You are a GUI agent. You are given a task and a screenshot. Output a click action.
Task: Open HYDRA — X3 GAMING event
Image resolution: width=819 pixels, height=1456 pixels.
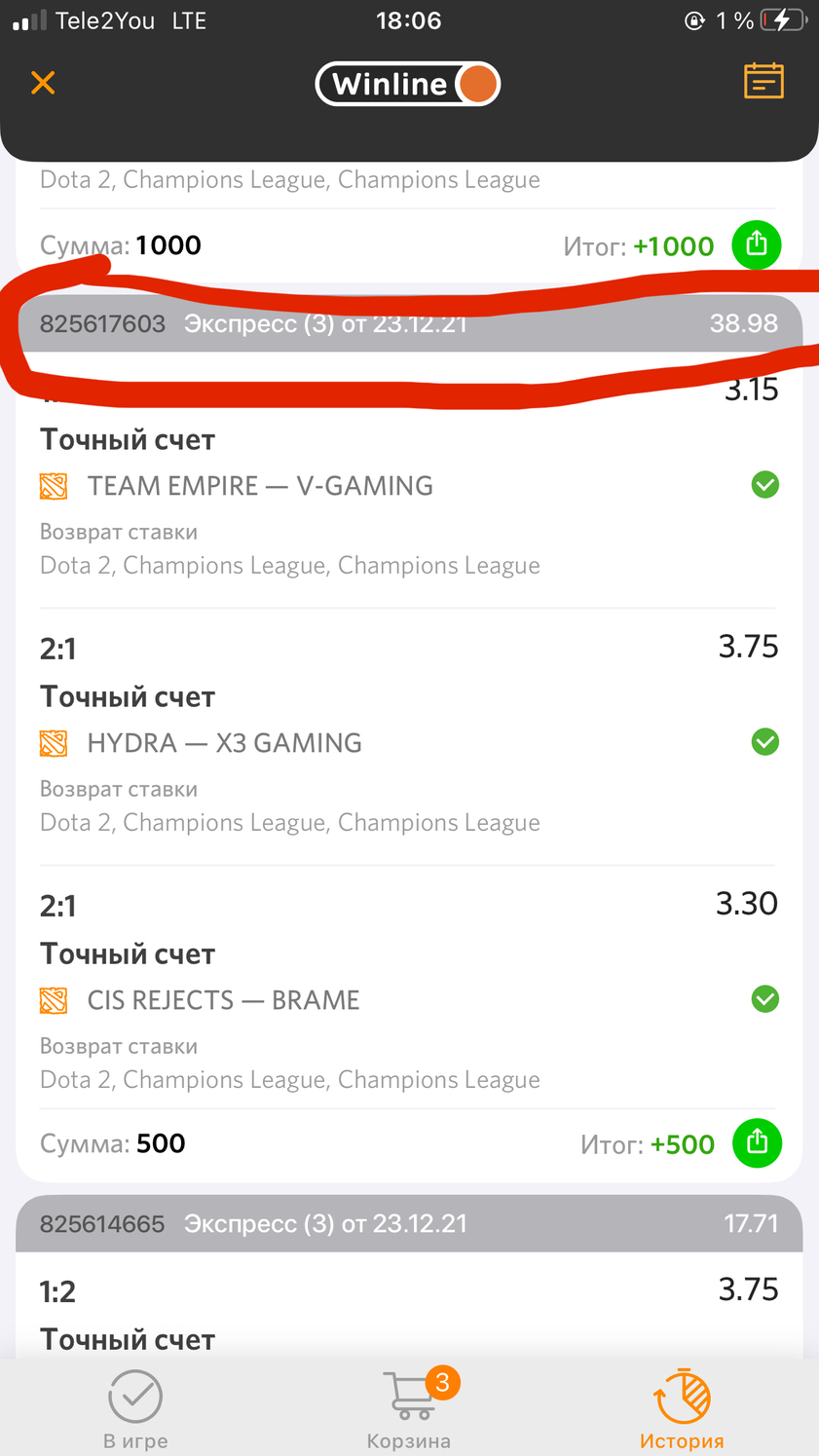[224, 742]
